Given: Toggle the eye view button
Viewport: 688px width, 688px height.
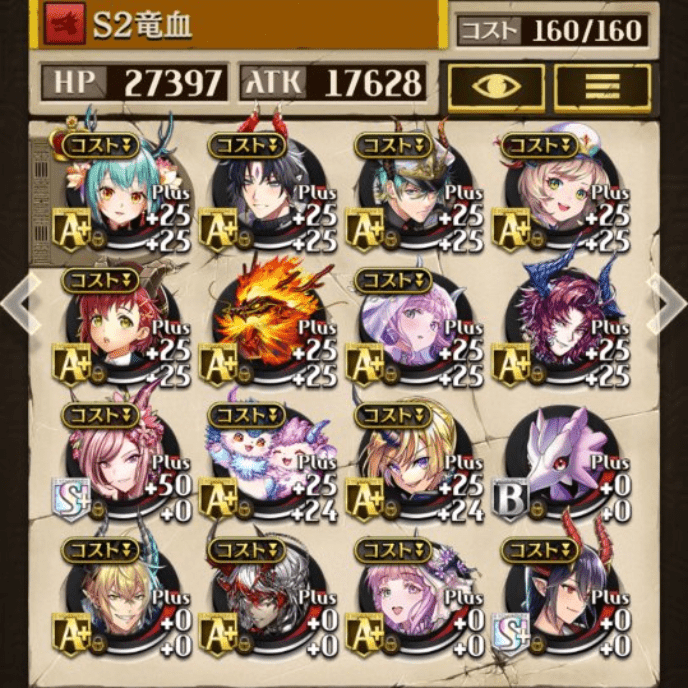Looking at the screenshot, I should (496, 86).
